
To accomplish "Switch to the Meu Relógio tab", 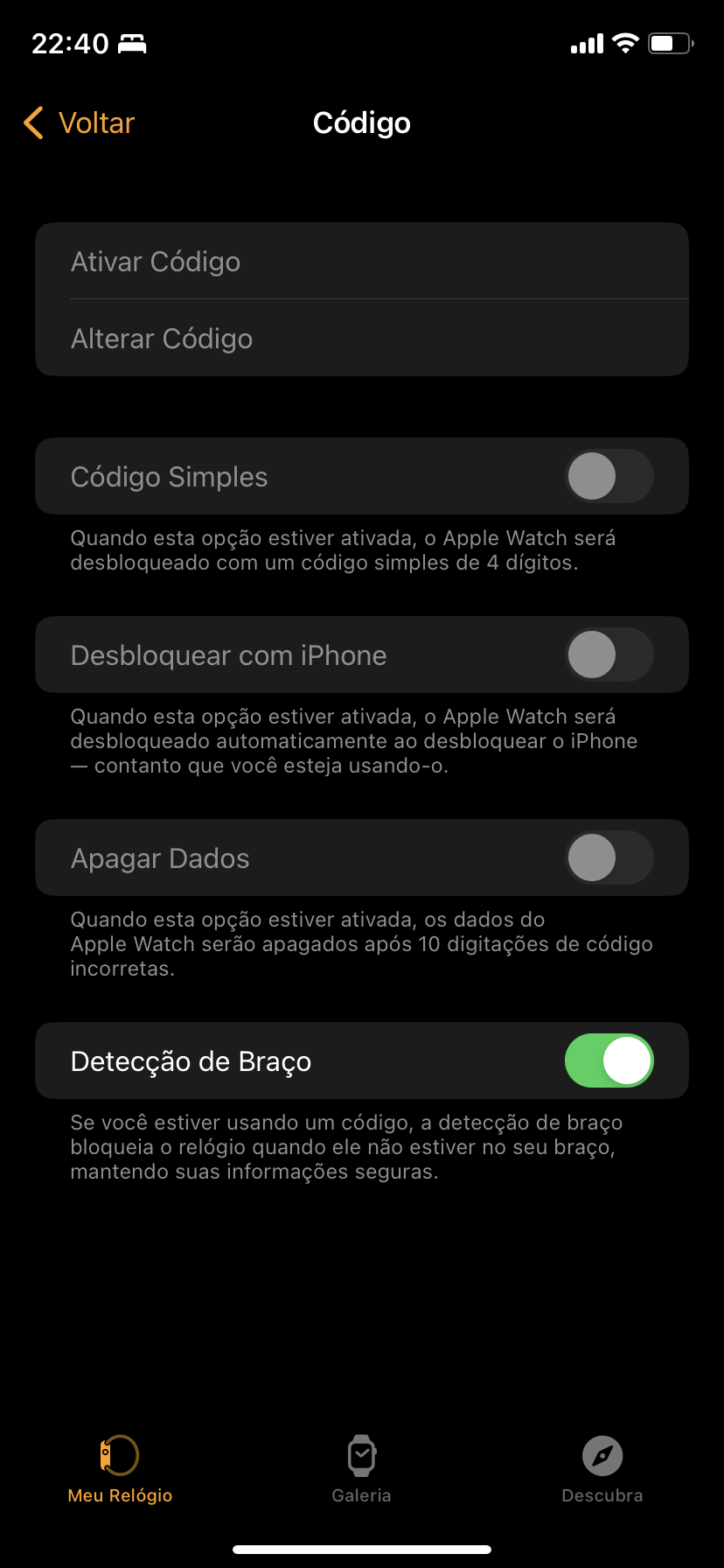I will coord(120,1469).
